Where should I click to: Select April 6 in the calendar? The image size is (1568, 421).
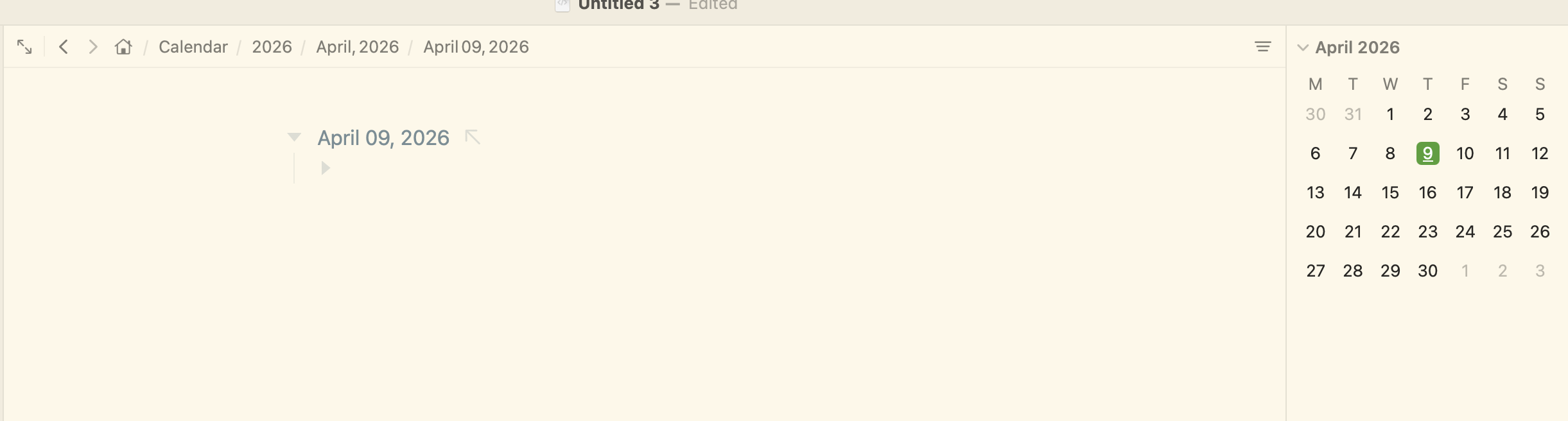click(x=1315, y=153)
